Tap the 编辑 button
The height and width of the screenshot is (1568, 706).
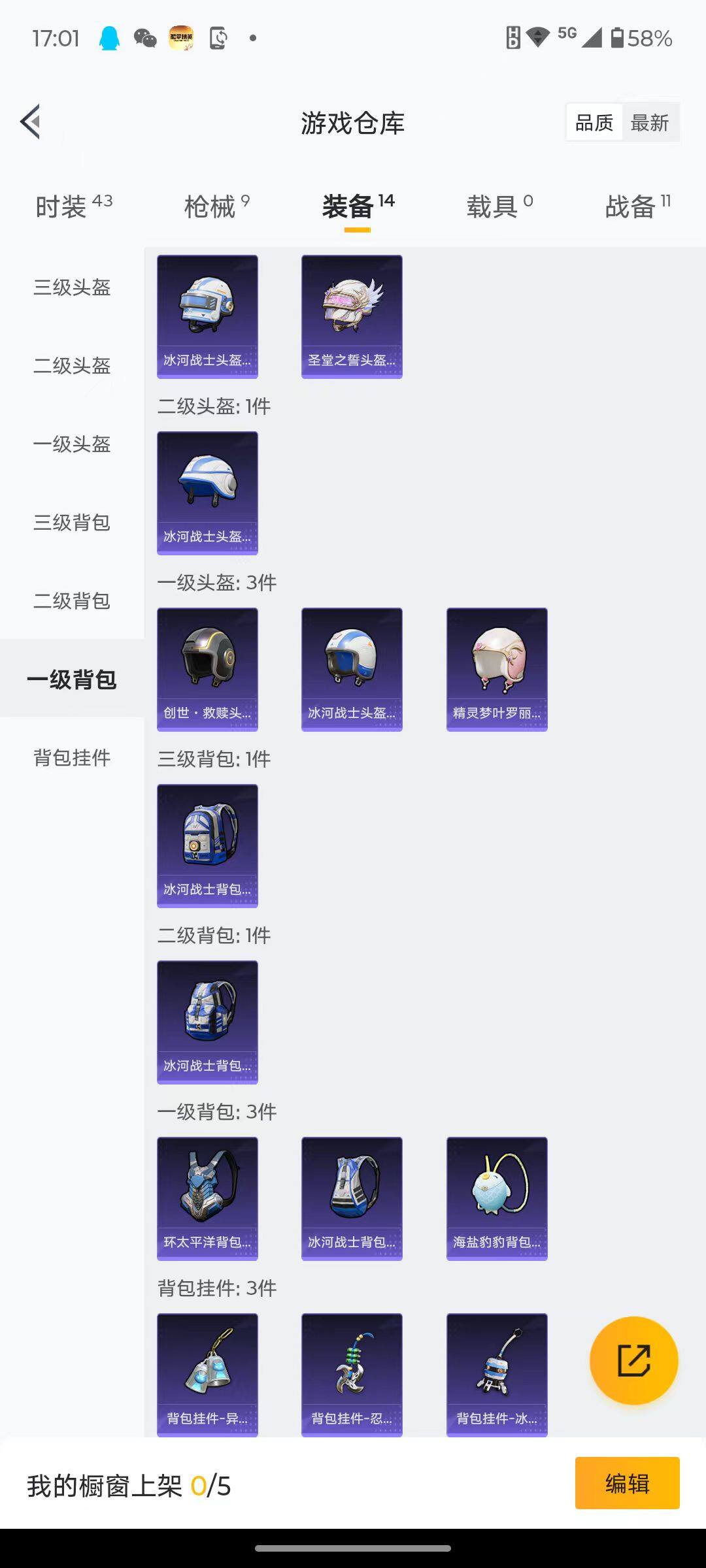click(627, 1483)
